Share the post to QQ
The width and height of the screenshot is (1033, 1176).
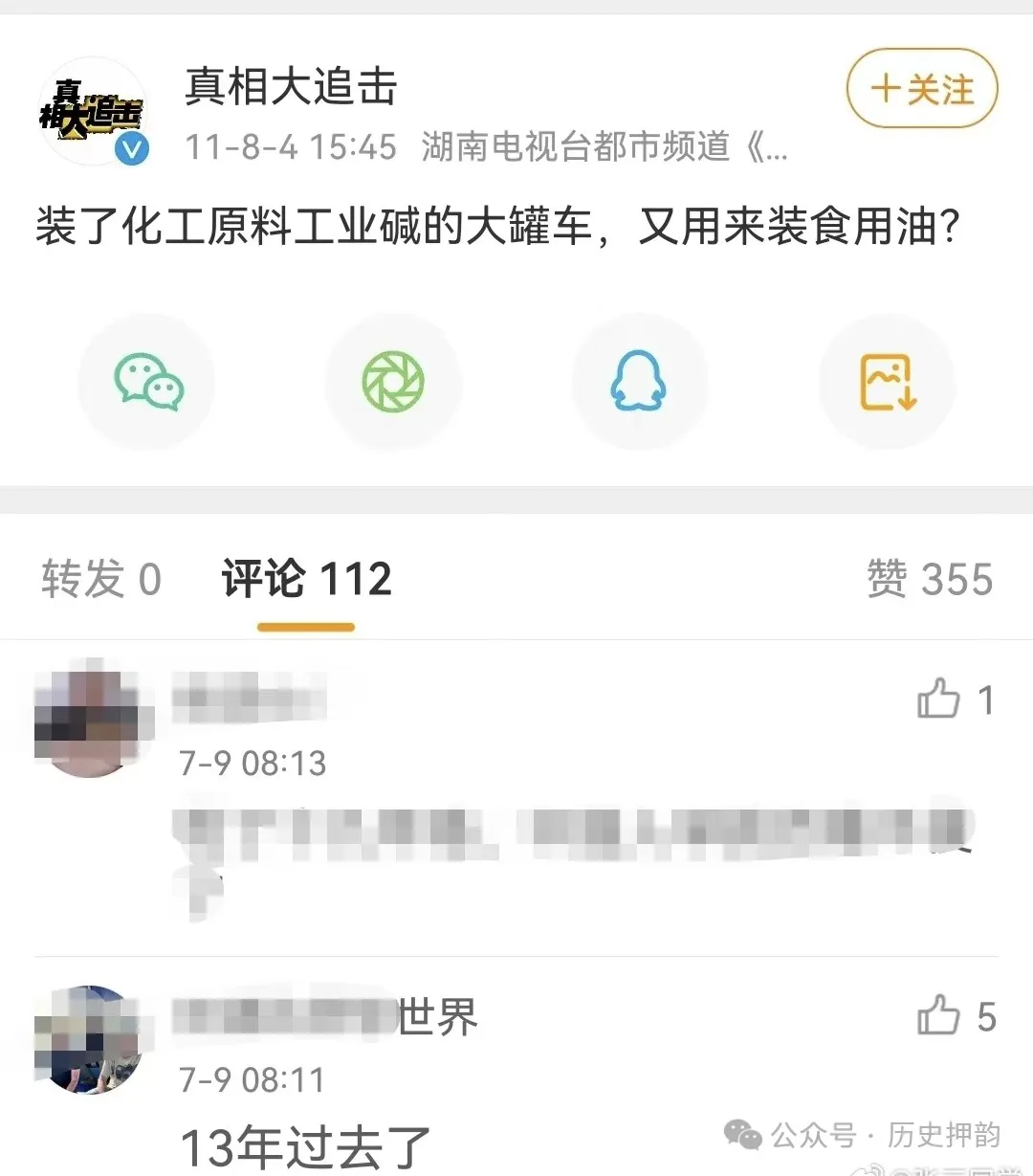coord(638,382)
